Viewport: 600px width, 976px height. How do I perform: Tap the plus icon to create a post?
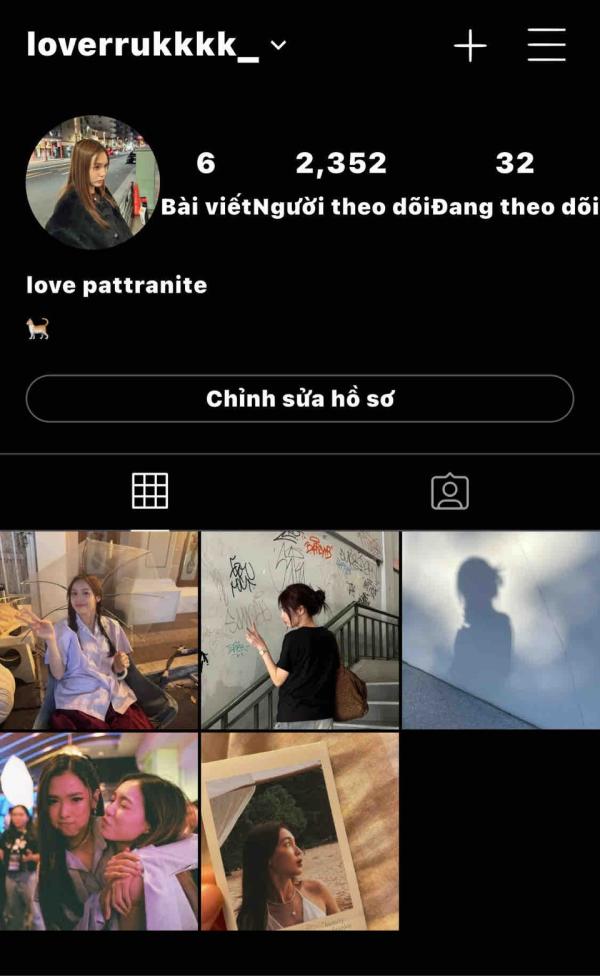pos(470,45)
